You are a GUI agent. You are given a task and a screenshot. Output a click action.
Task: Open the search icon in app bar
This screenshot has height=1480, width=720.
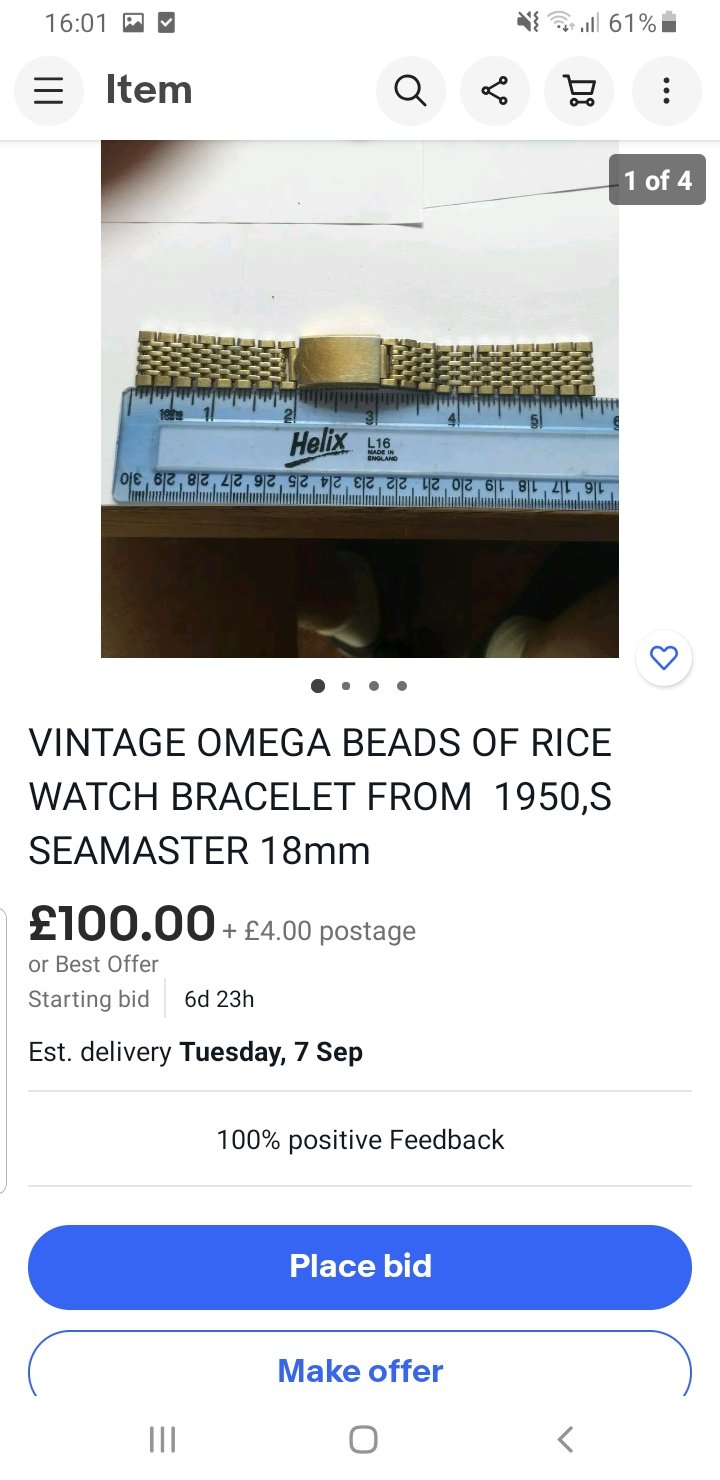pos(410,91)
